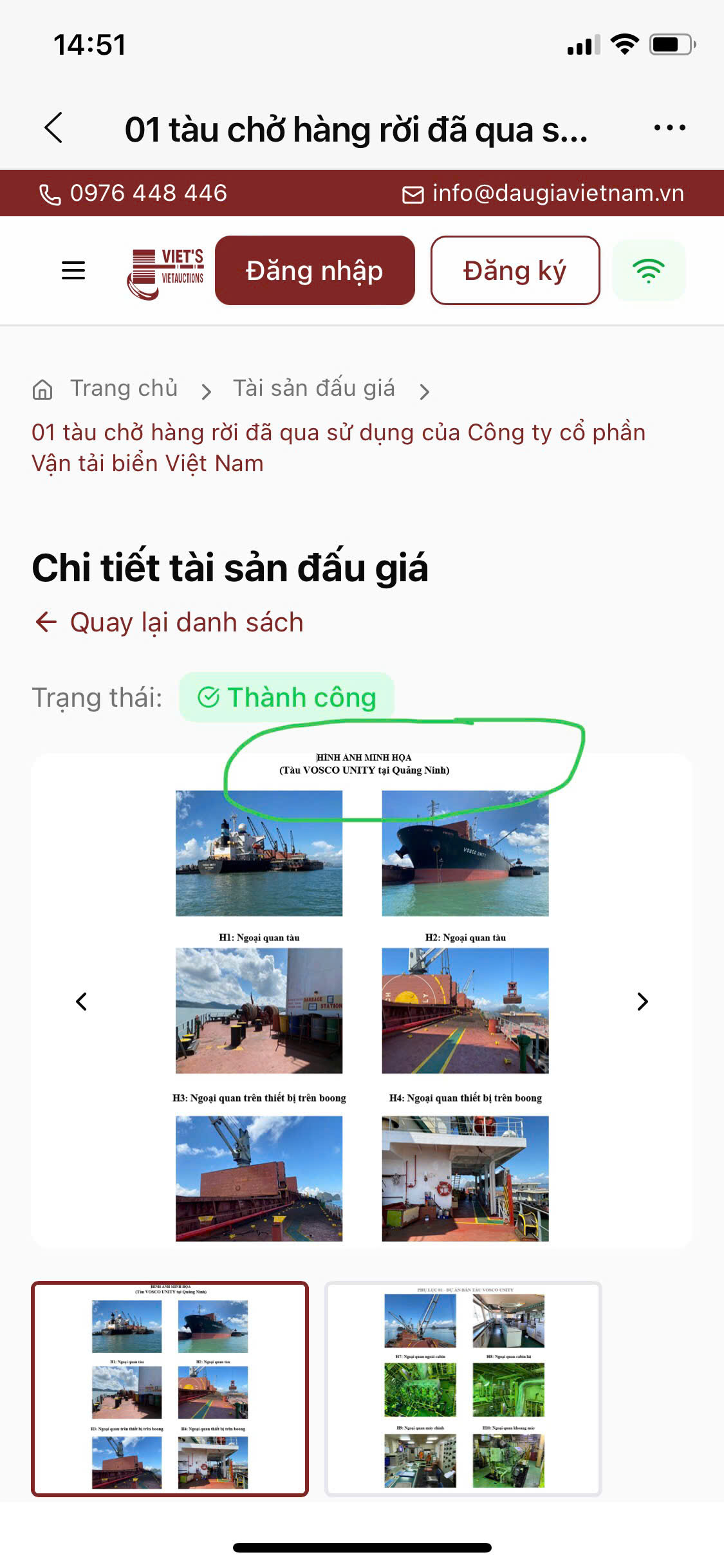Image resolution: width=724 pixels, height=1568 pixels.
Task: Tap the green wifi signal button
Action: click(x=649, y=270)
